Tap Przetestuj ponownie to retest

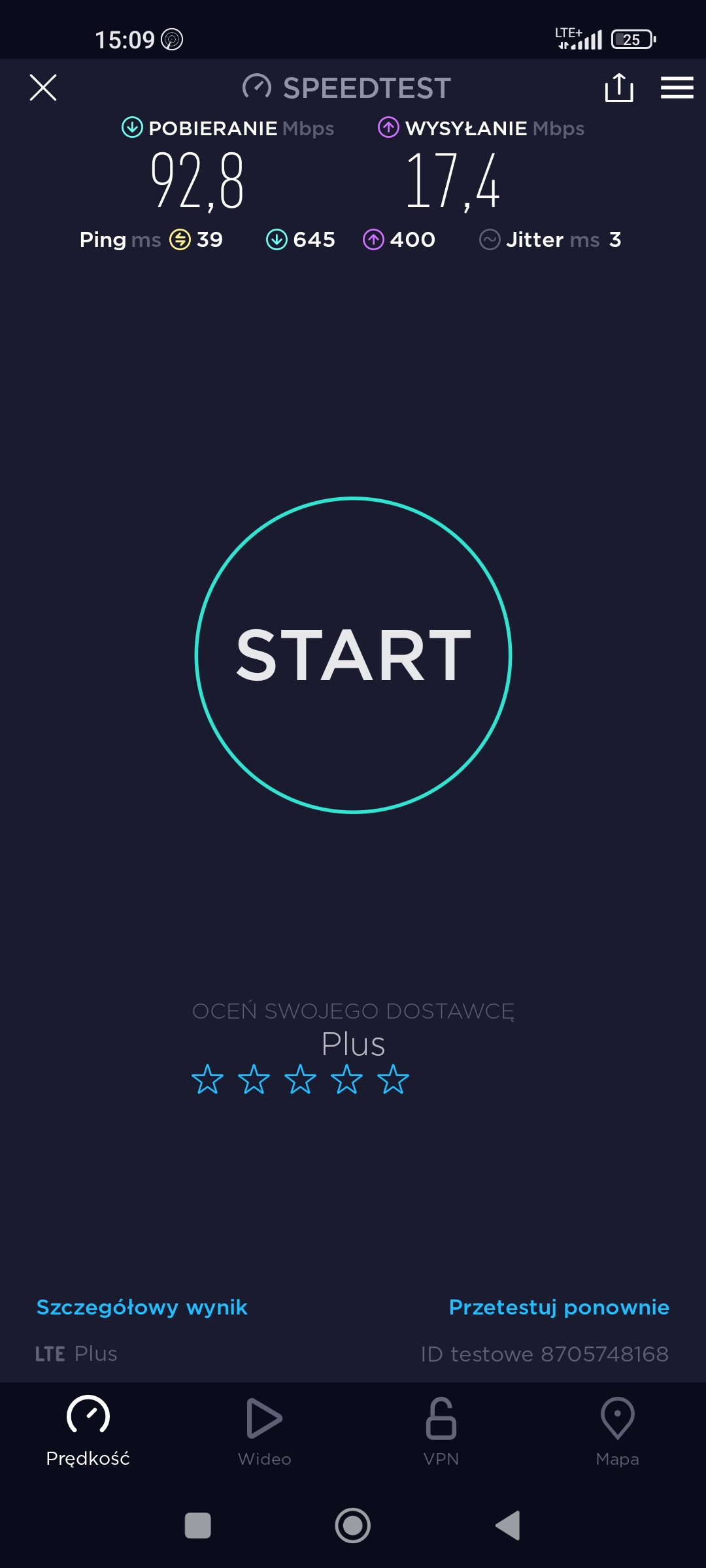tap(559, 1307)
